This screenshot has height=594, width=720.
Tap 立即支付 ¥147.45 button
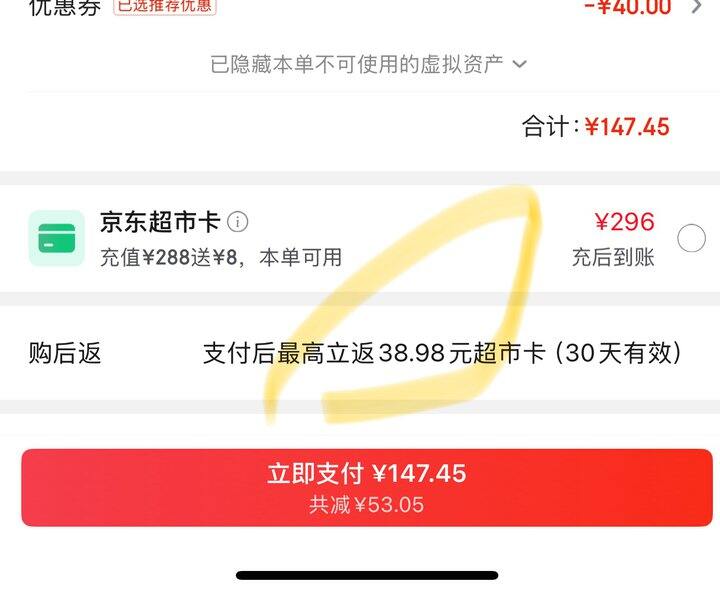[x=367, y=488]
